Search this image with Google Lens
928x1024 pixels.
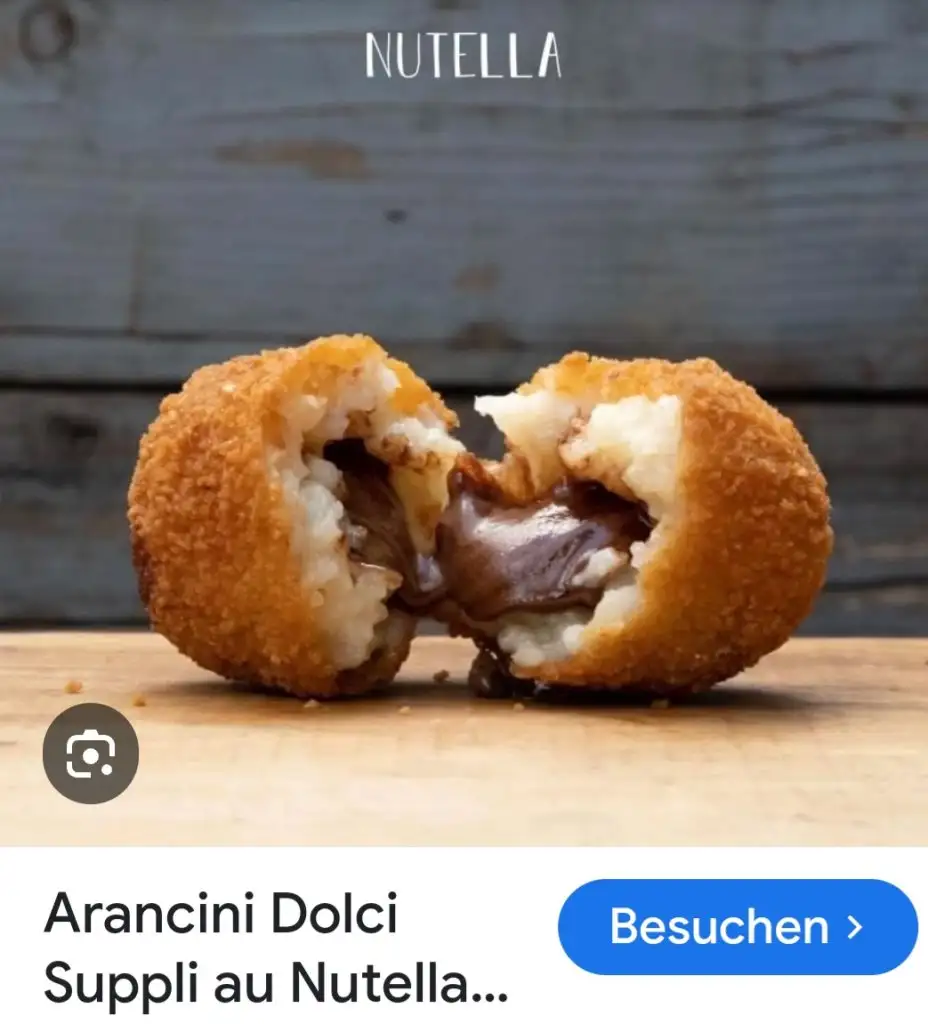[90, 755]
